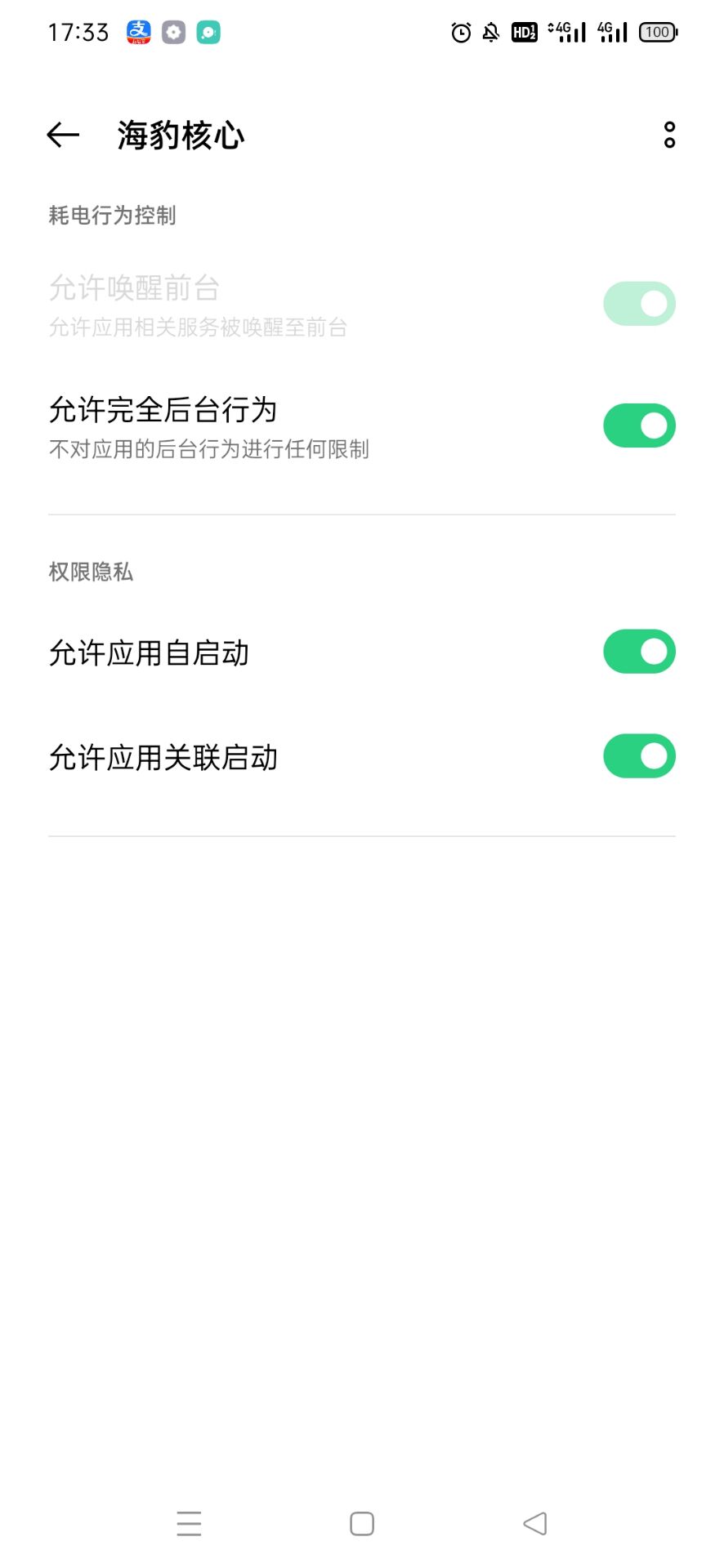Tap the 允许应用自启动 label text
This screenshot has height=1568, width=724.
[150, 651]
